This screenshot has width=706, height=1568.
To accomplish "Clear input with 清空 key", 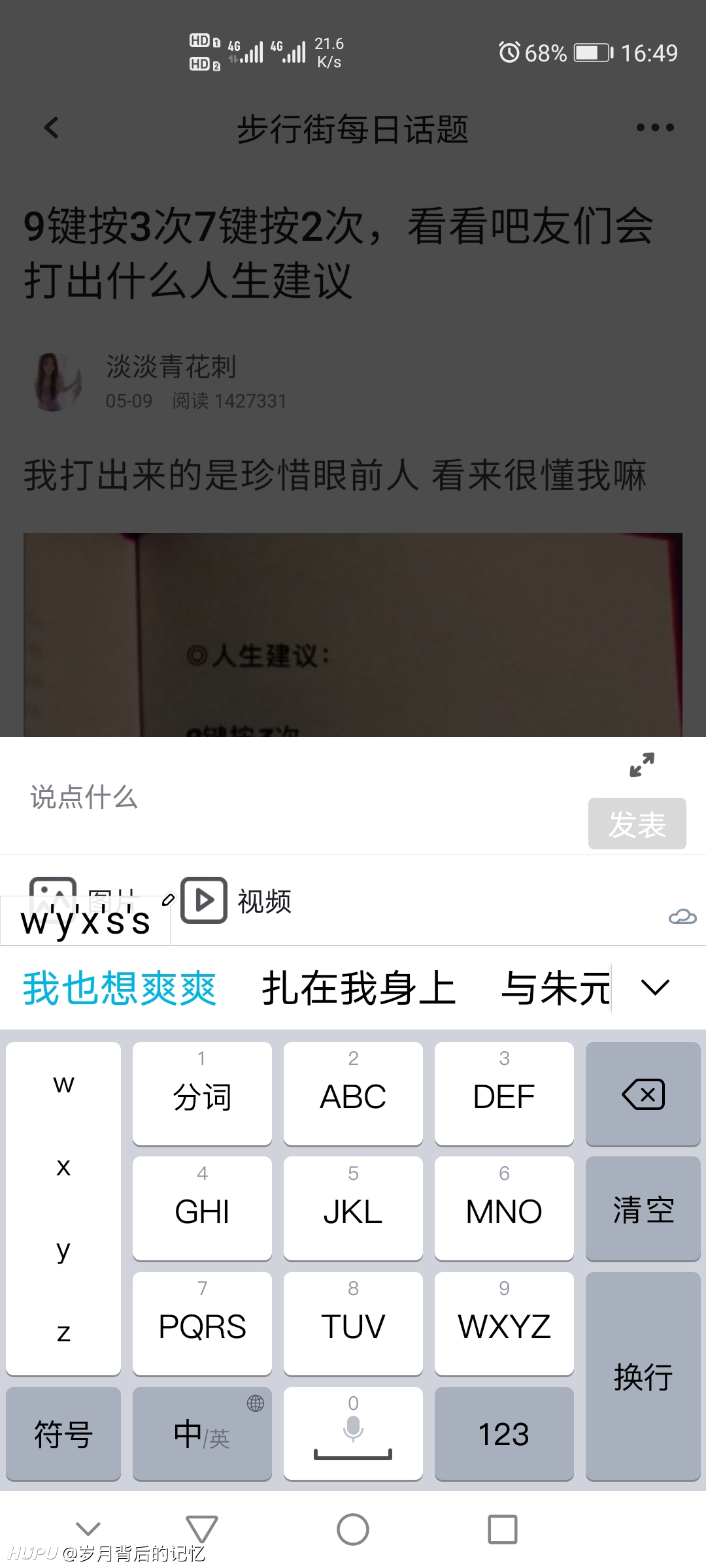I will click(643, 1208).
